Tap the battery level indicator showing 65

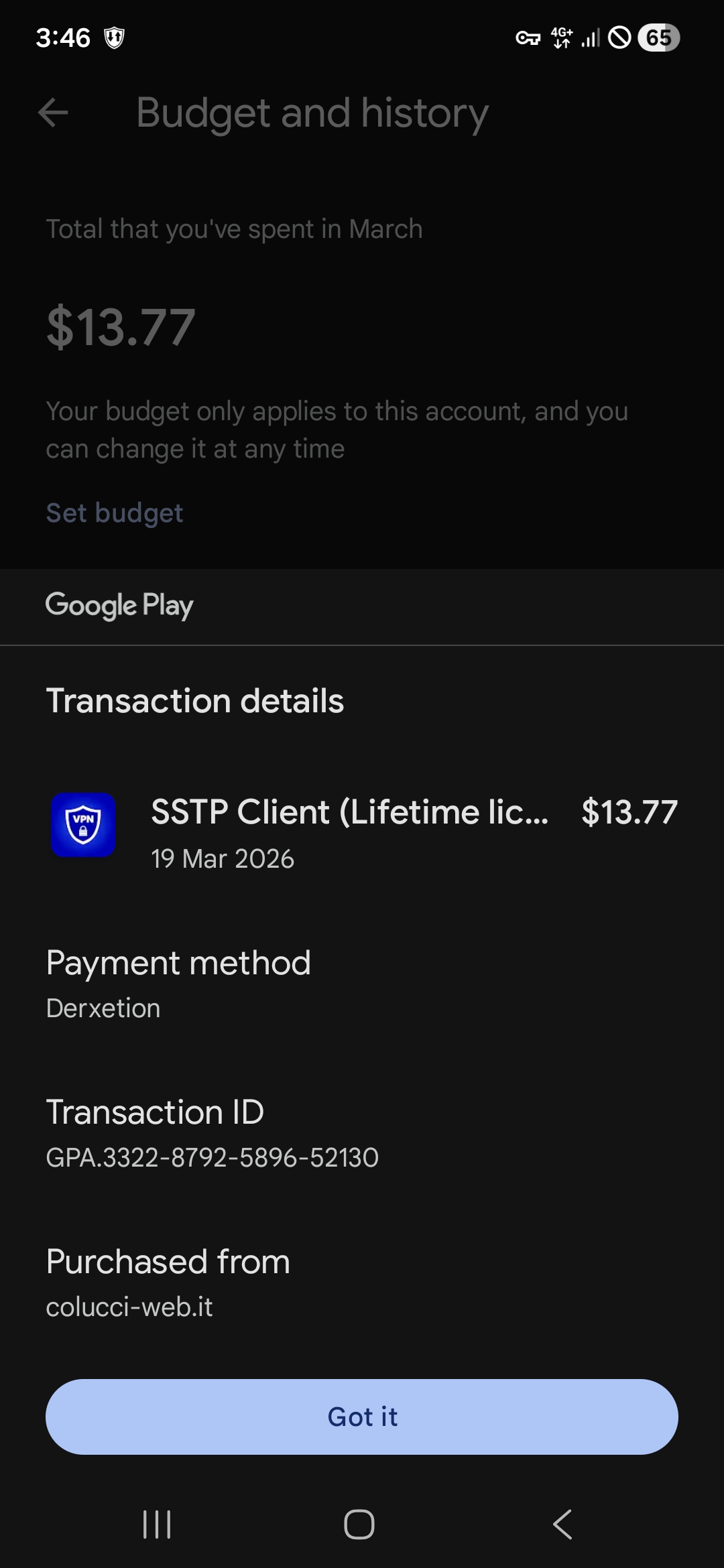(660, 38)
